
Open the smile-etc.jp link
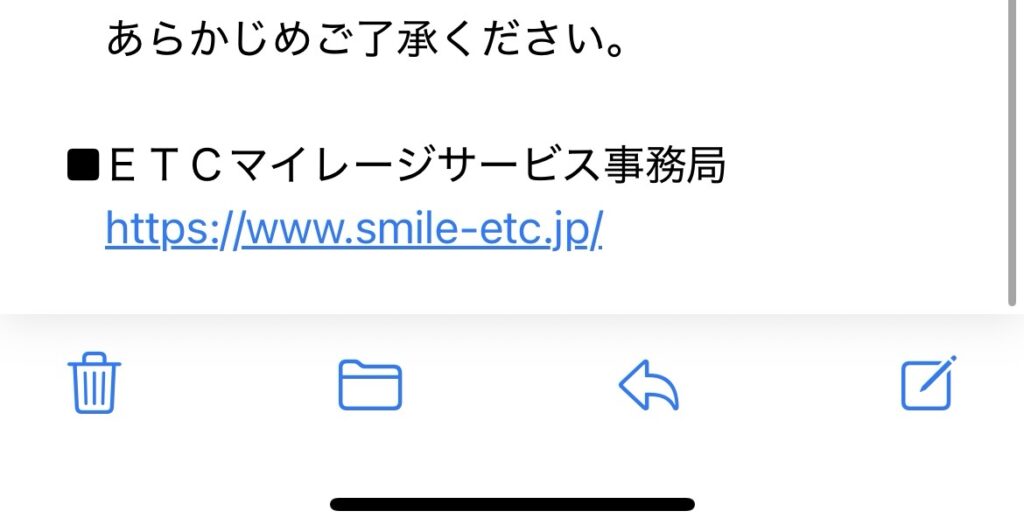[x=353, y=230]
